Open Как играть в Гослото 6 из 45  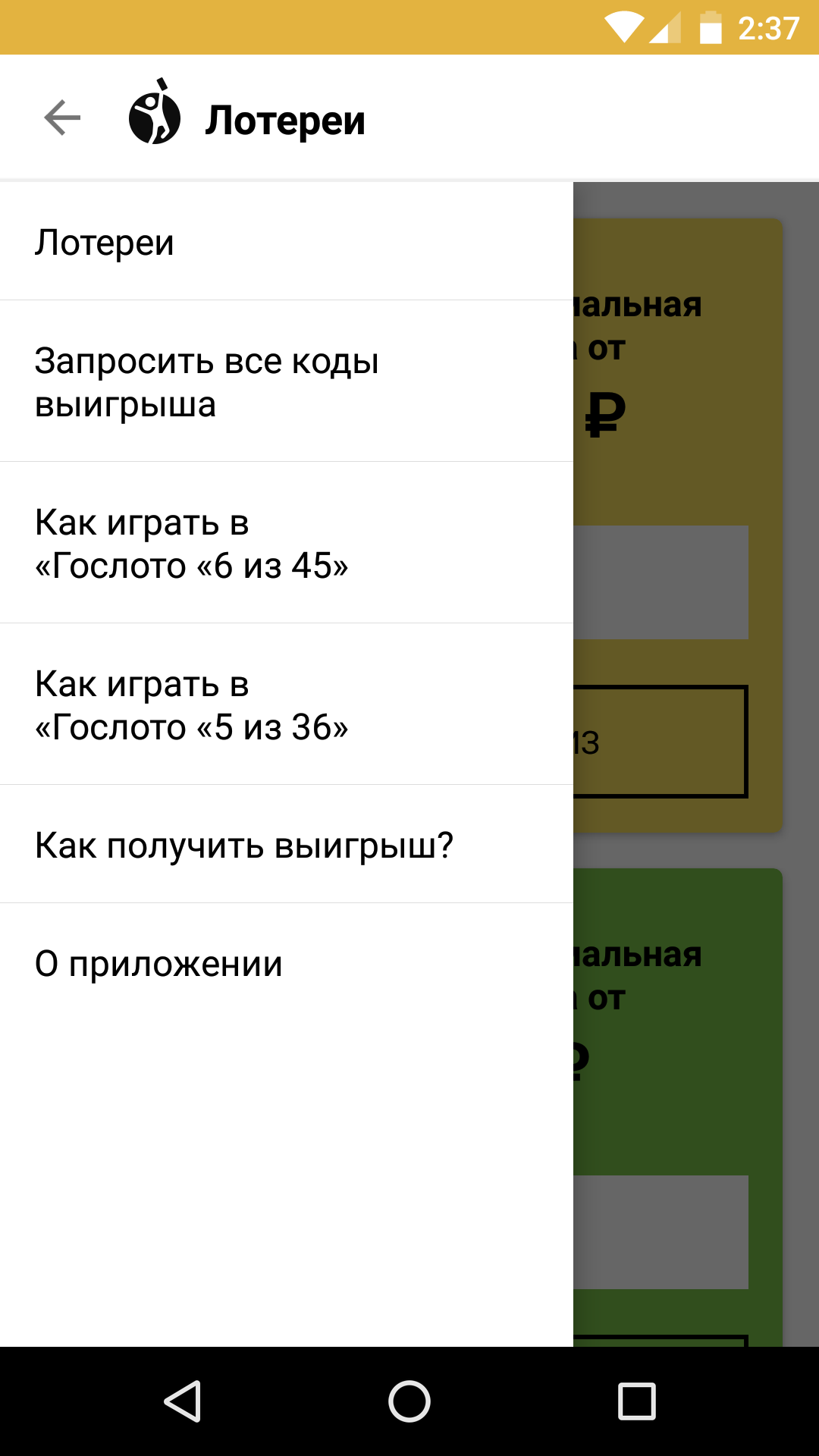pos(286,544)
